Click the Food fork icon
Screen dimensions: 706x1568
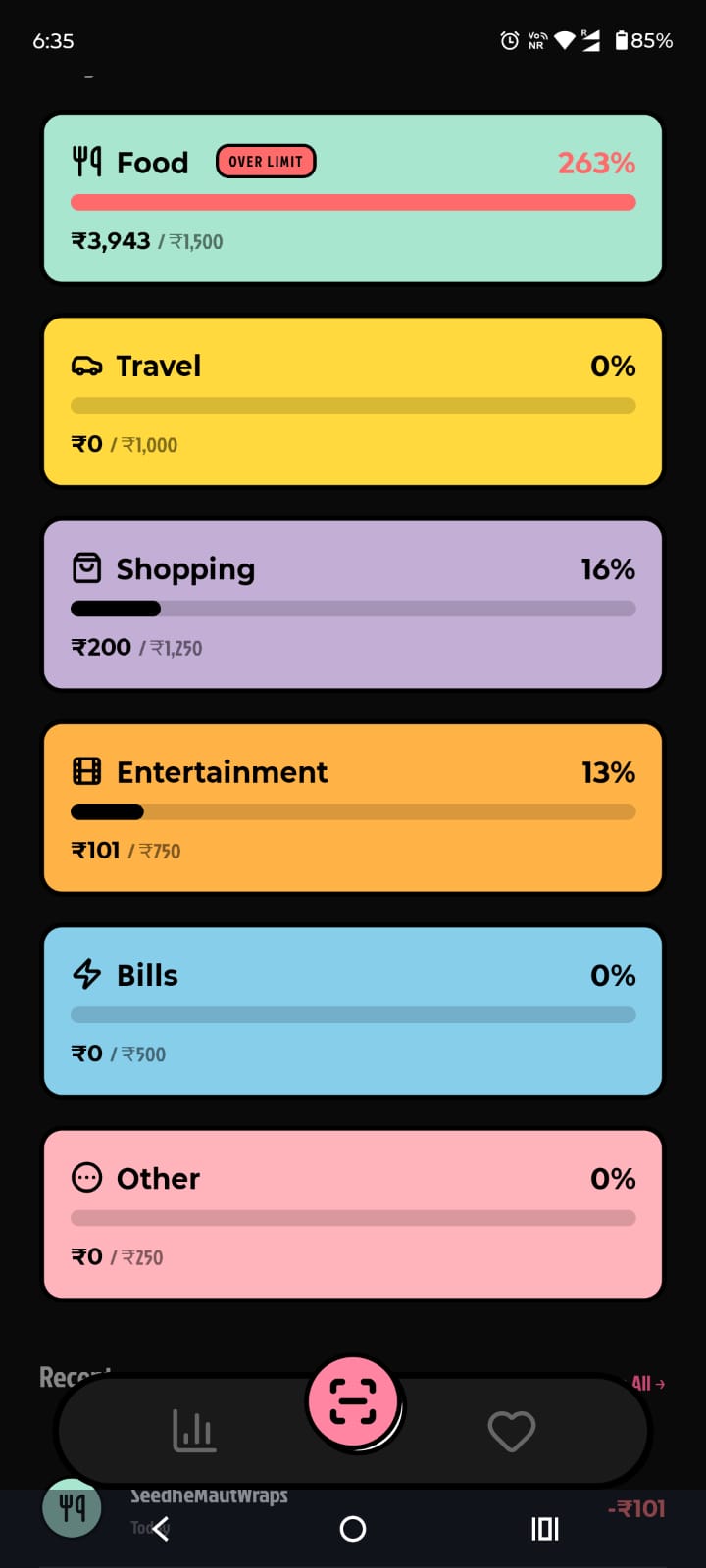pyautogui.click(x=86, y=161)
